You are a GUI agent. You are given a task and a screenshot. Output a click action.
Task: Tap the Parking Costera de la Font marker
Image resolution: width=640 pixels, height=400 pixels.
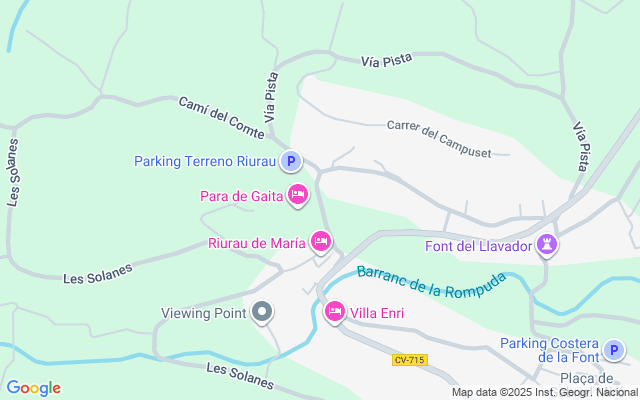click(614, 350)
